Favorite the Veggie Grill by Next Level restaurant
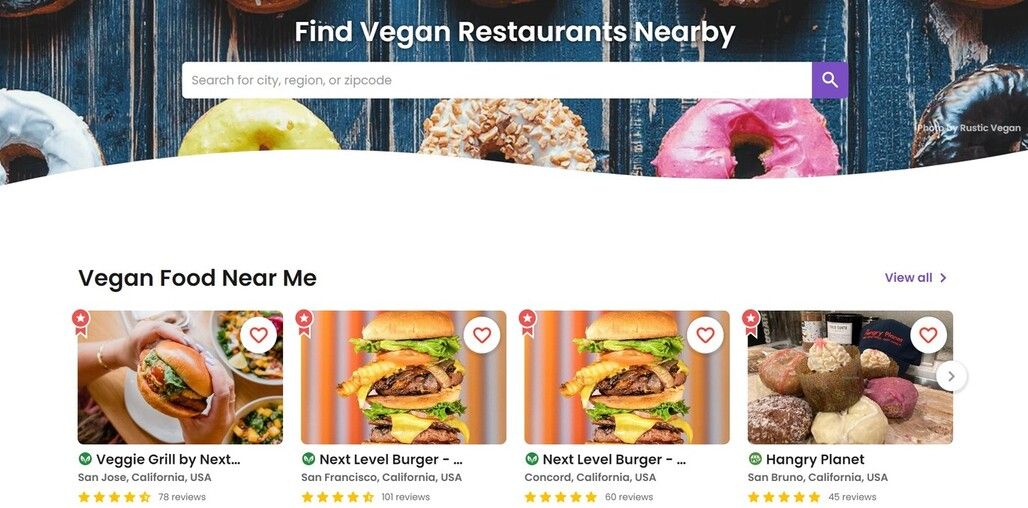Image resolution: width=1028 pixels, height=508 pixels. tap(258, 335)
